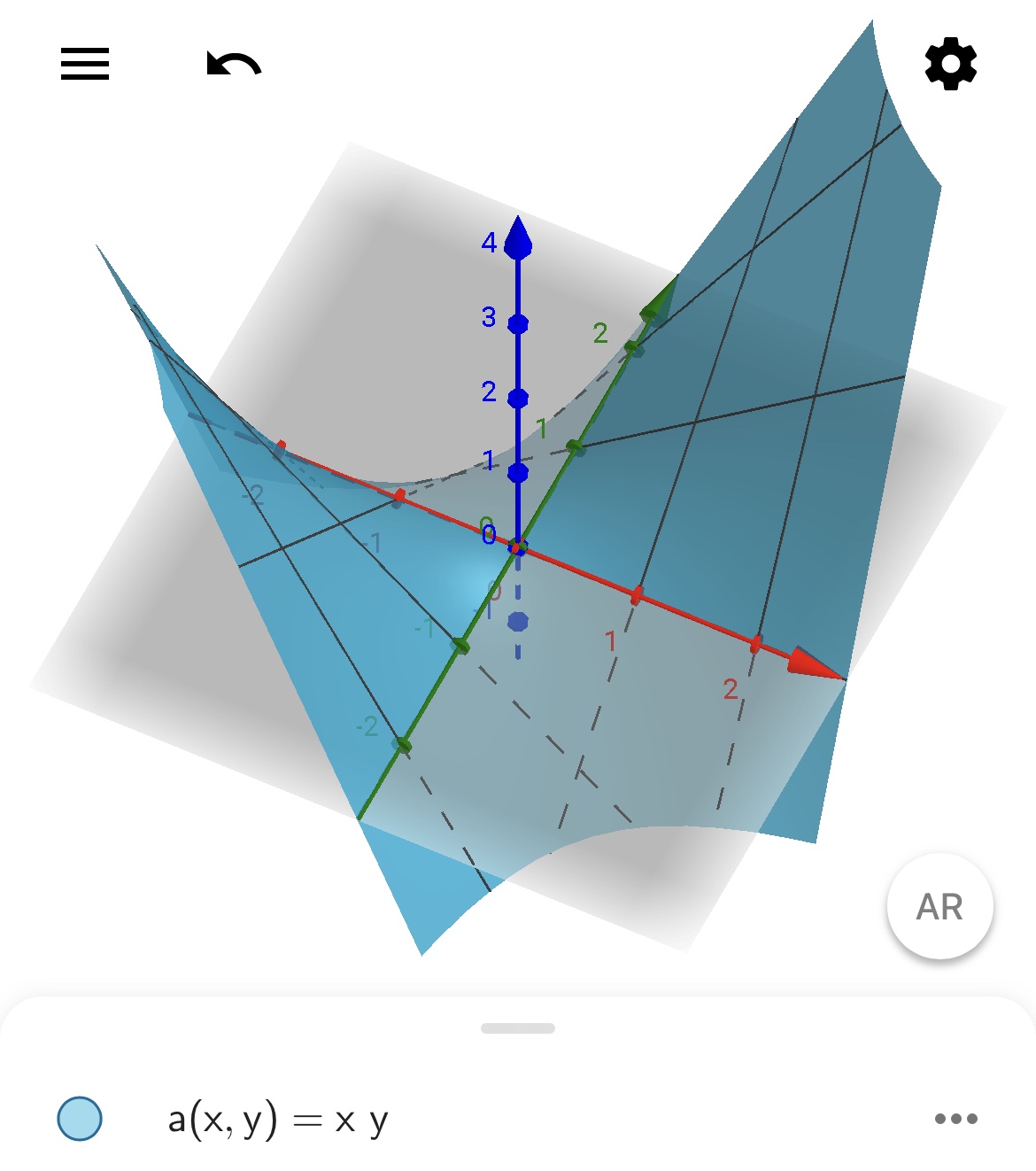1036x1171 pixels.
Task: Toggle visibility of function a(x, y)
Action: point(80,1119)
